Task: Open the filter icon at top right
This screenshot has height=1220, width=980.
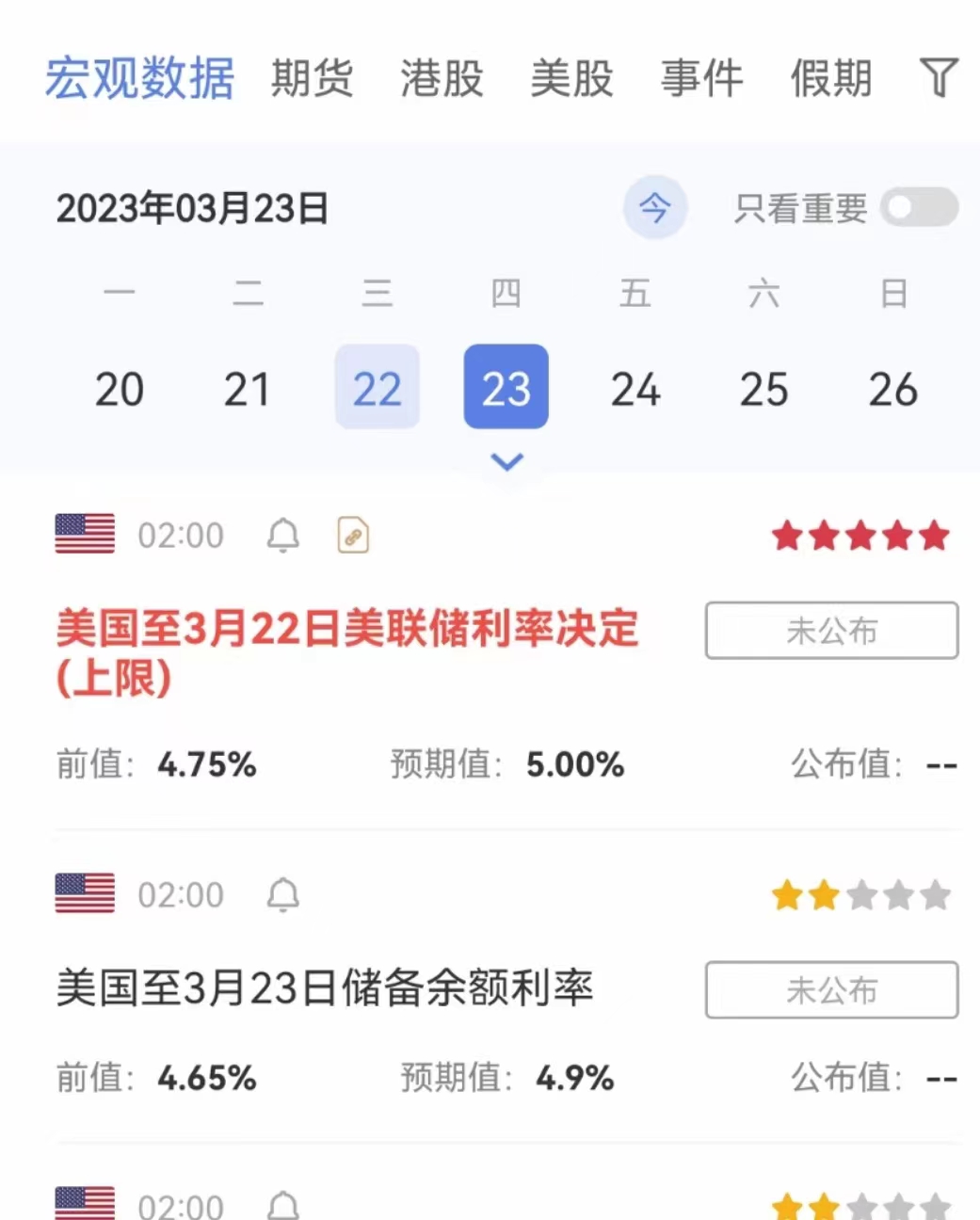Action: (940, 77)
